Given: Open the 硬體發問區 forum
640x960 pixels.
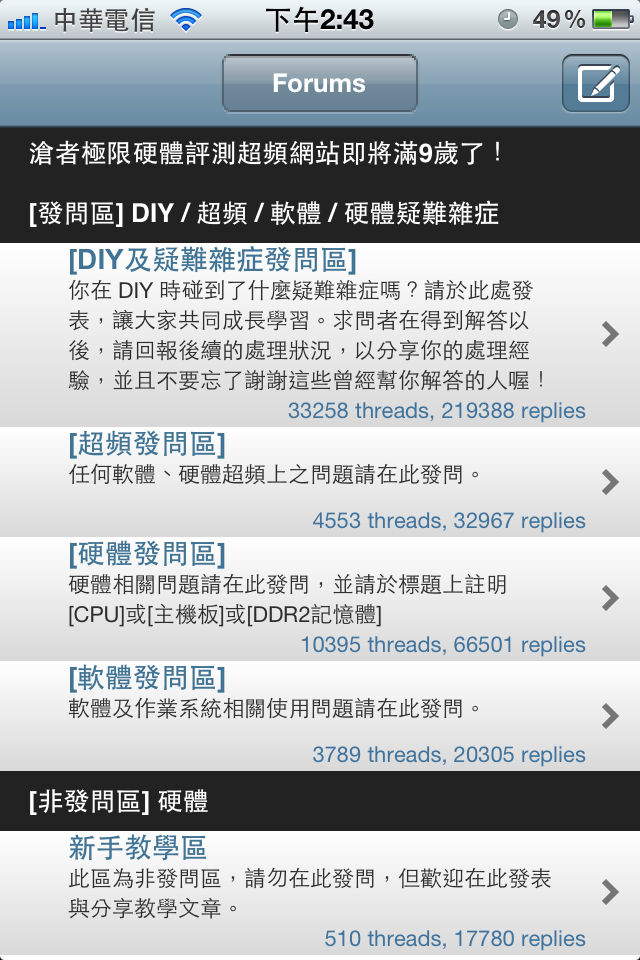Looking at the screenshot, I should coord(320,598).
